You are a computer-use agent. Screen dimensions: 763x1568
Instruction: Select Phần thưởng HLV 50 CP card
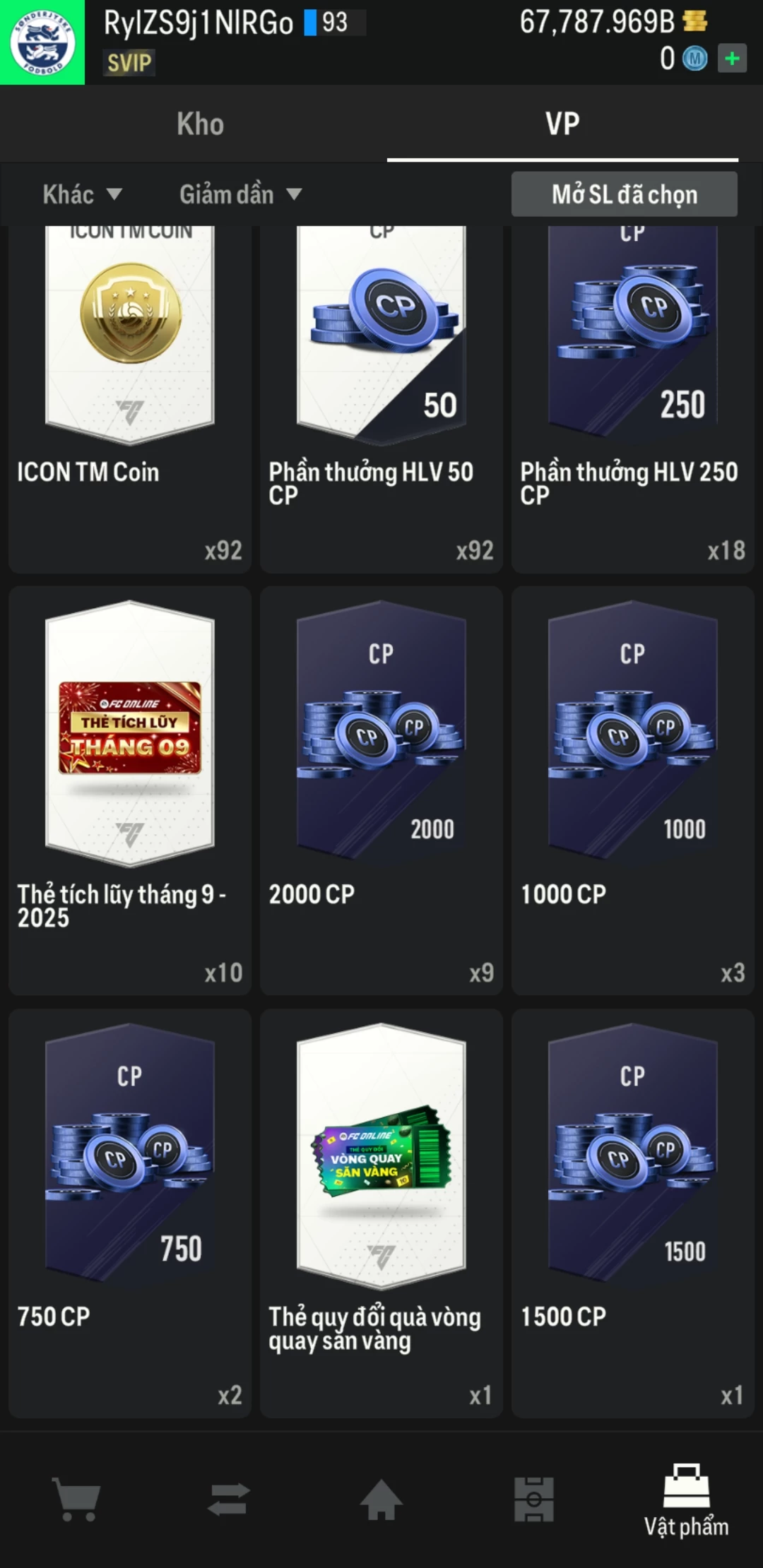coord(381,396)
